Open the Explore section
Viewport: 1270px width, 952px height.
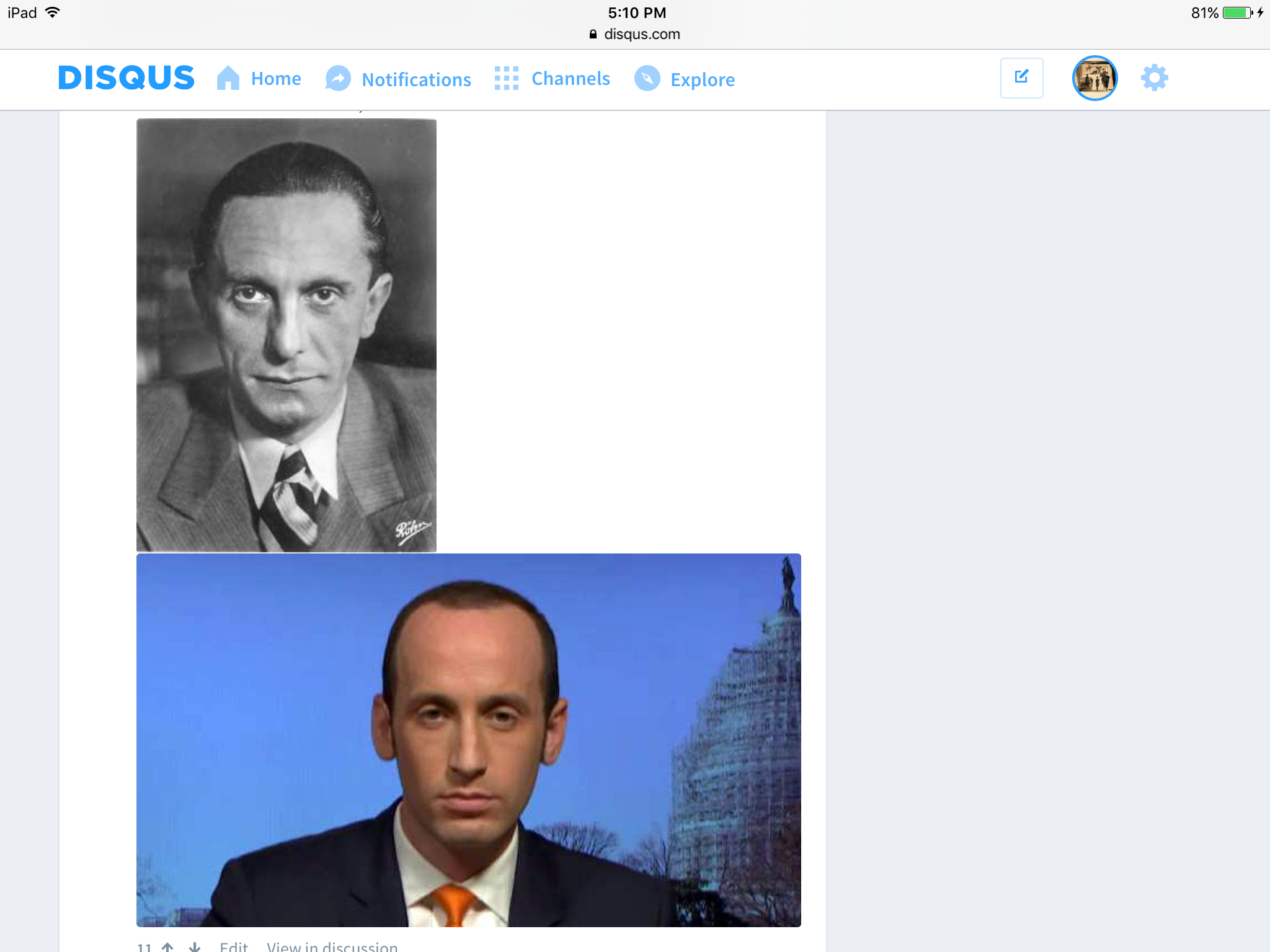[x=685, y=79]
